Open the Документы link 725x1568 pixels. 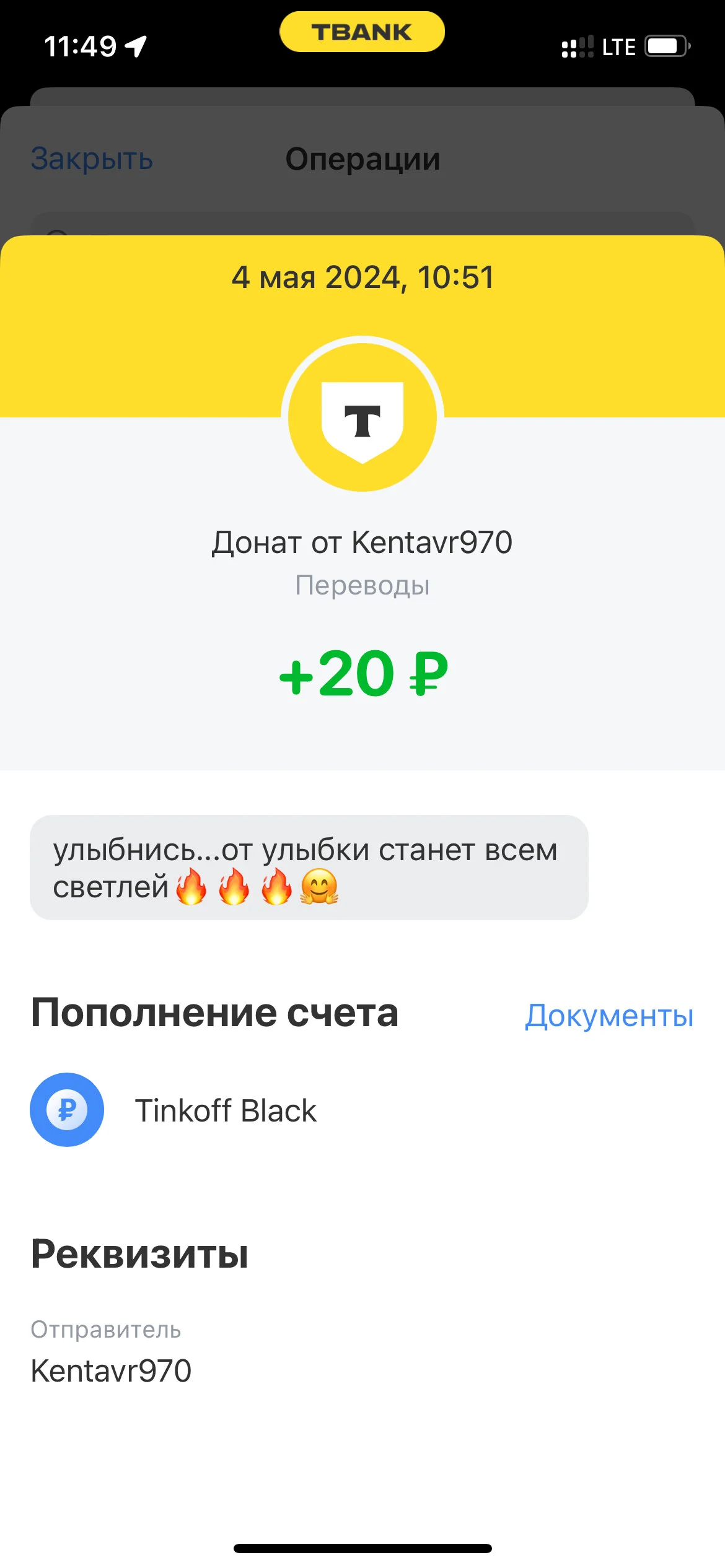click(609, 1016)
